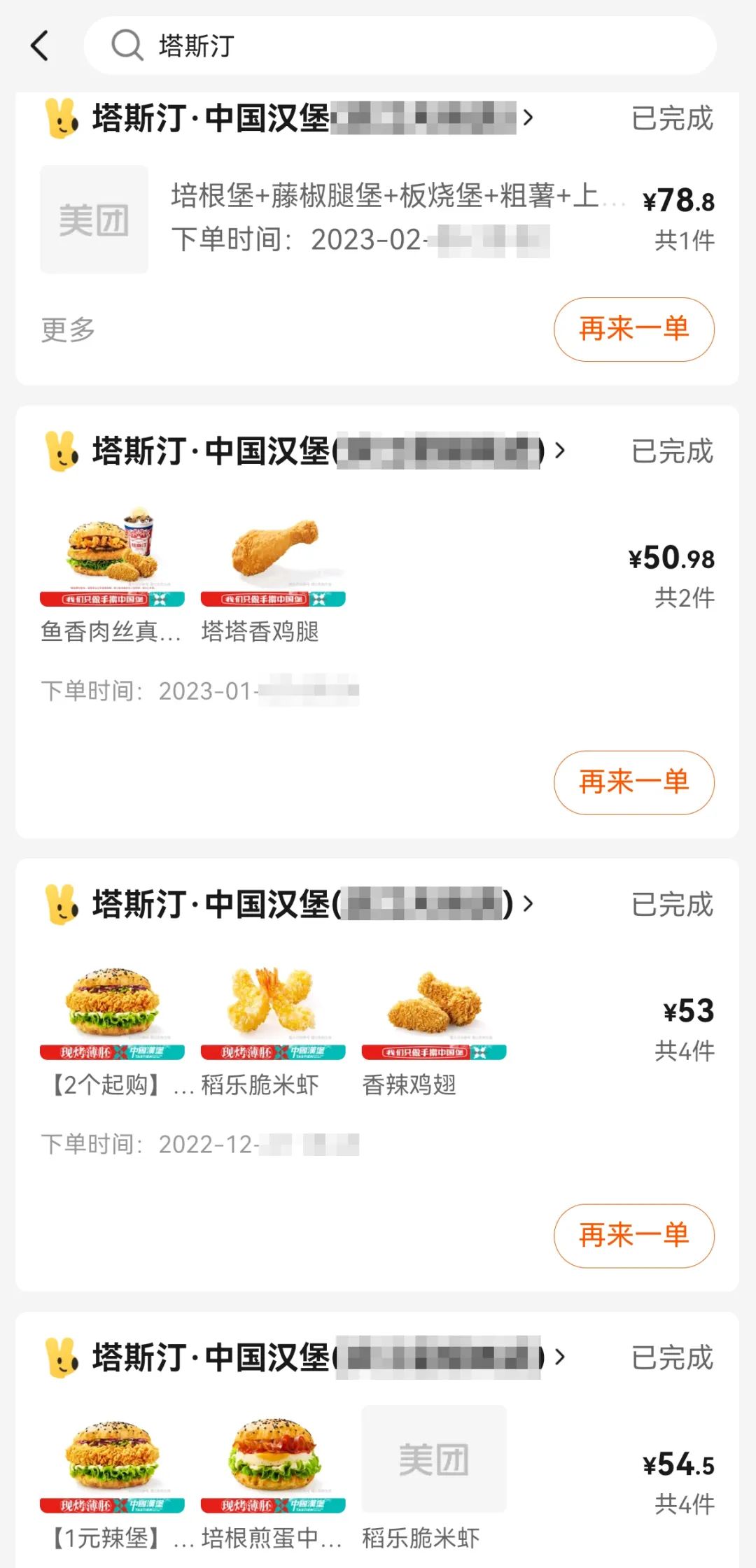Expand the second order's store name arrow

click(559, 451)
